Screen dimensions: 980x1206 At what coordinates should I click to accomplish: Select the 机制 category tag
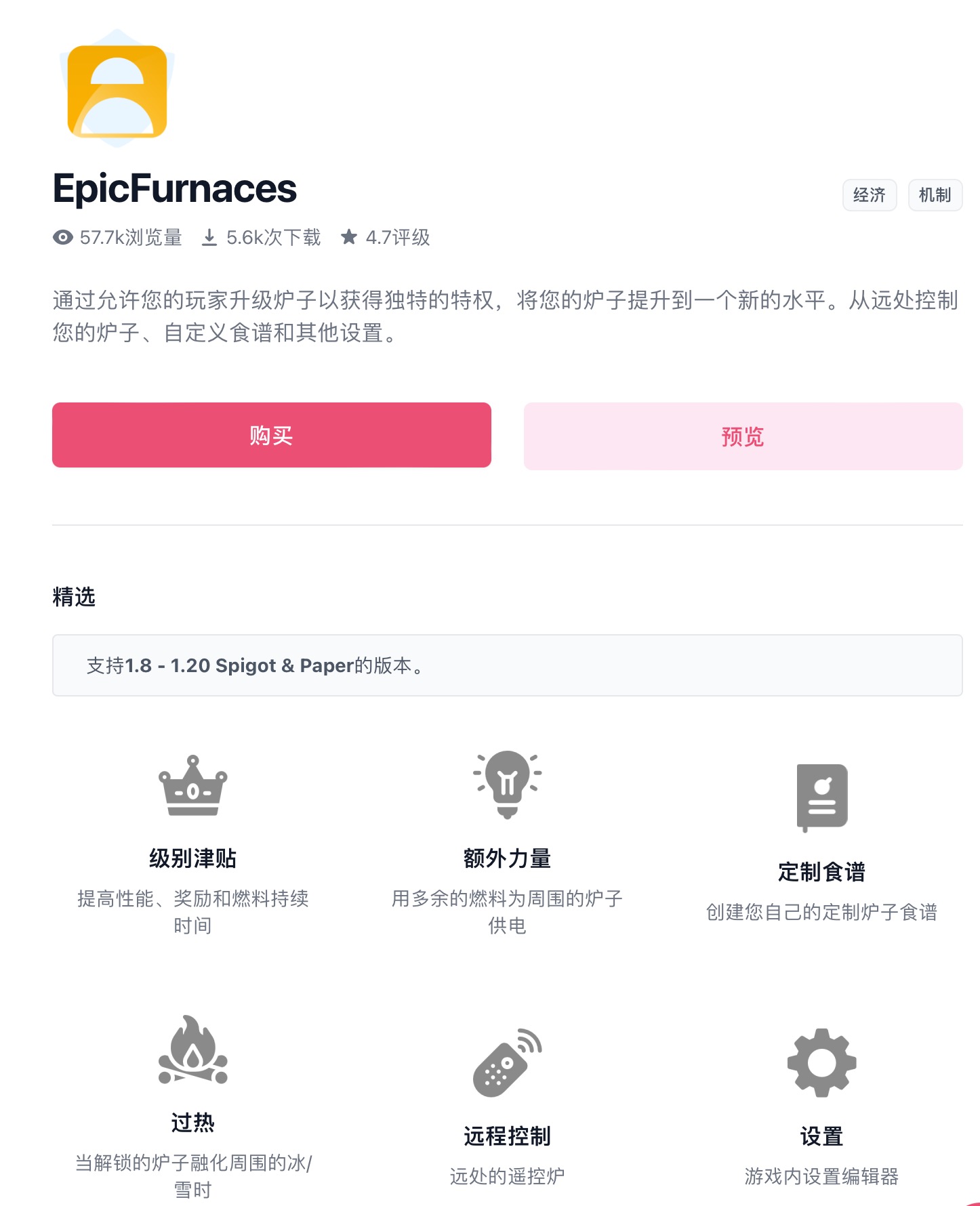tap(935, 195)
